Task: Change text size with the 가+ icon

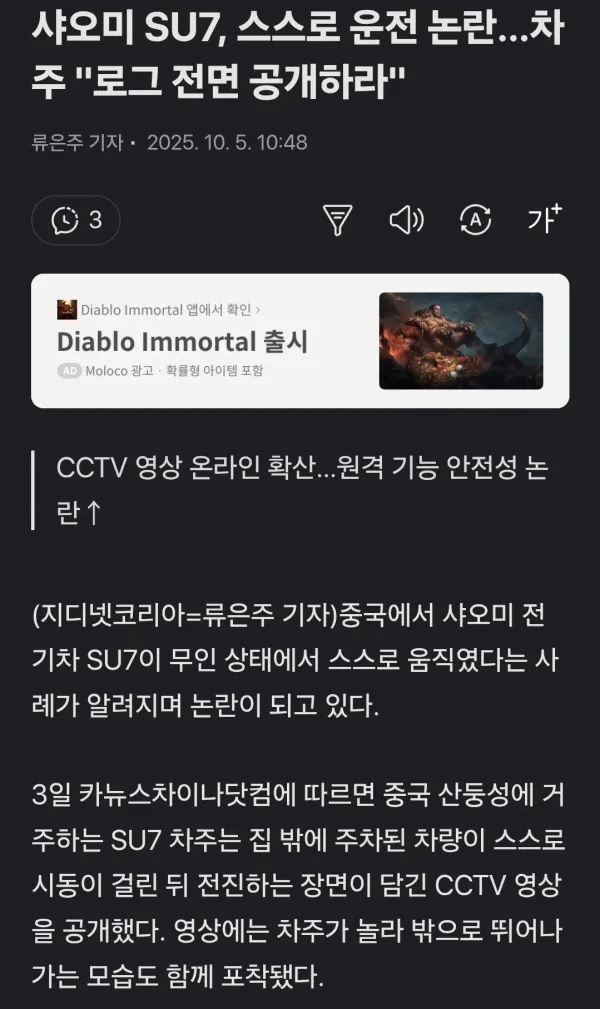Action: click(544, 218)
